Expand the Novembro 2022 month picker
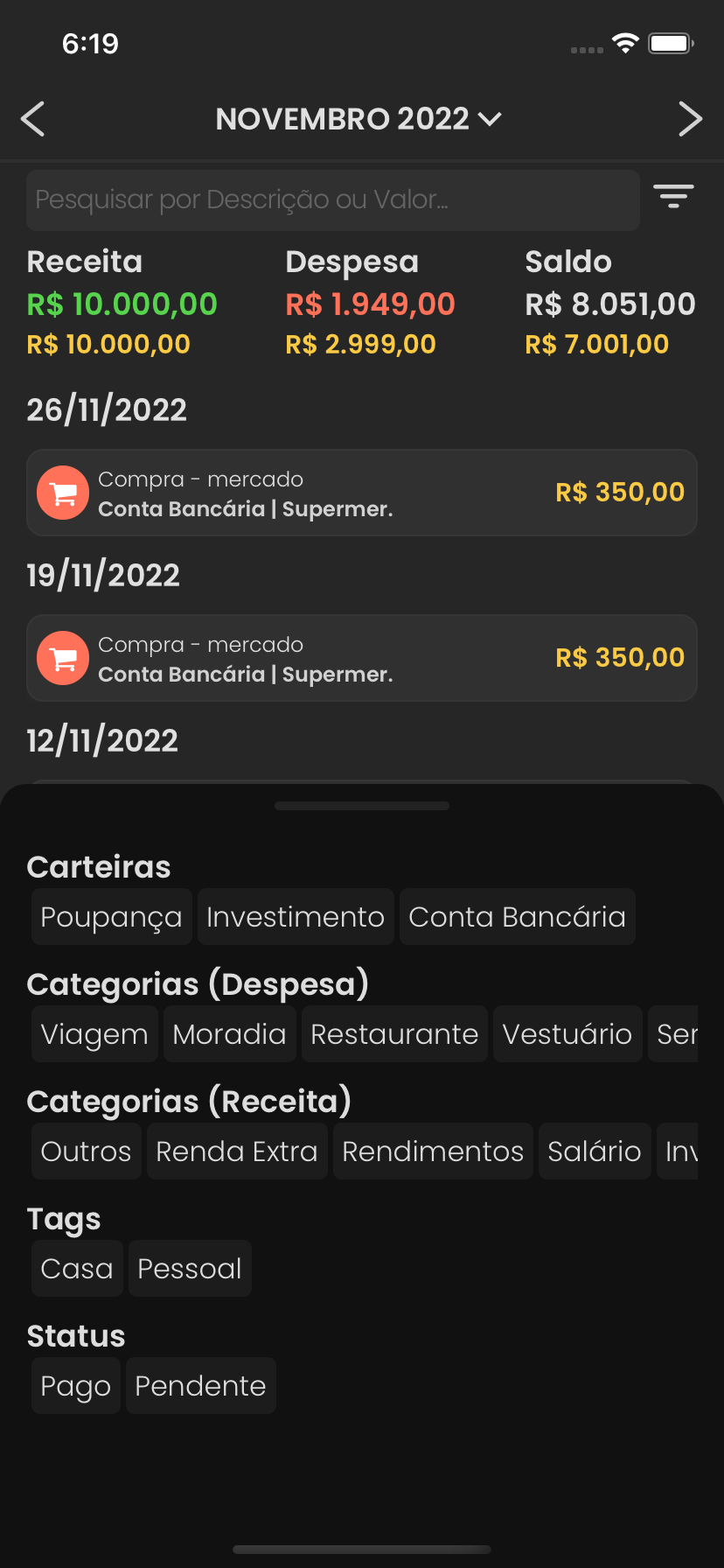Screen dimensions: 724x1568 click(359, 119)
